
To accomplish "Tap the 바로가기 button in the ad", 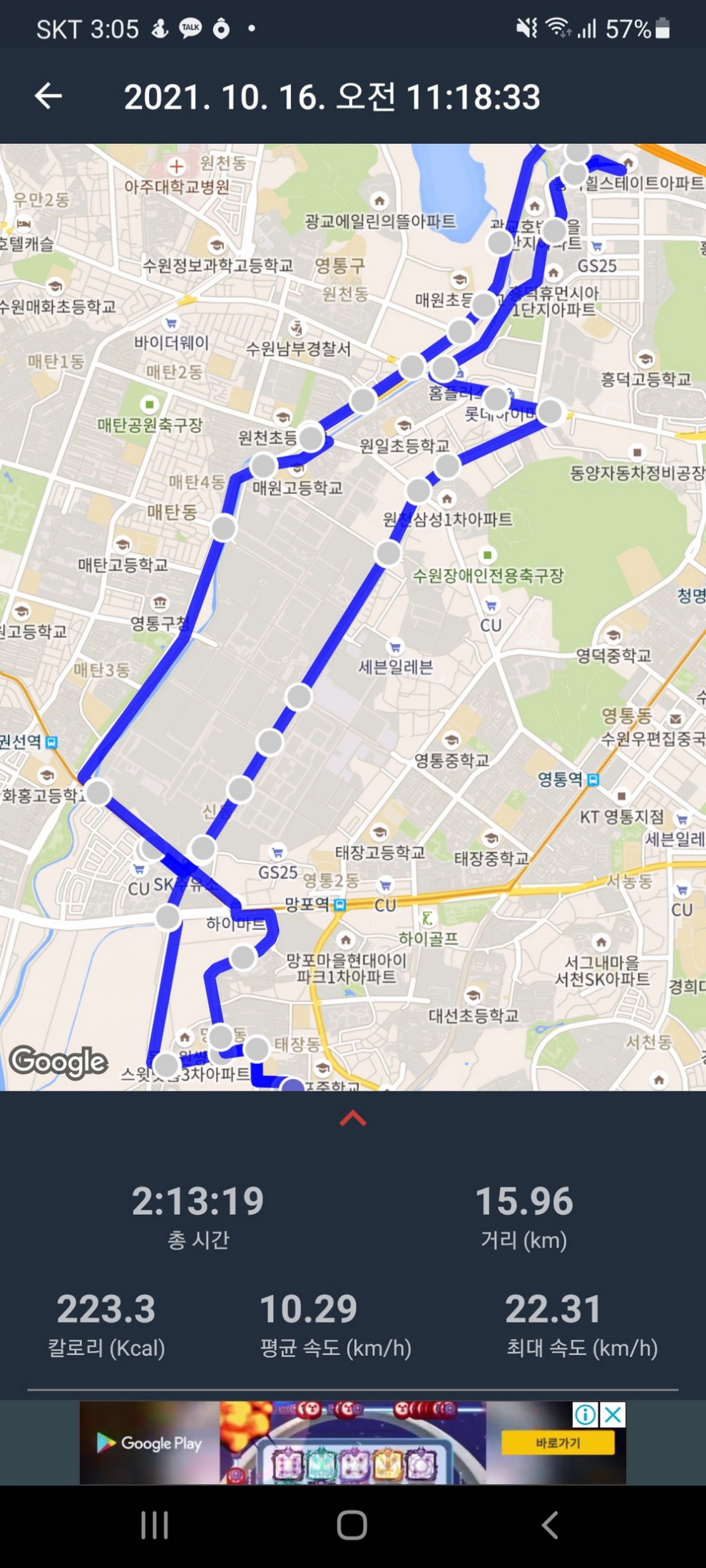I will click(x=558, y=1443).
